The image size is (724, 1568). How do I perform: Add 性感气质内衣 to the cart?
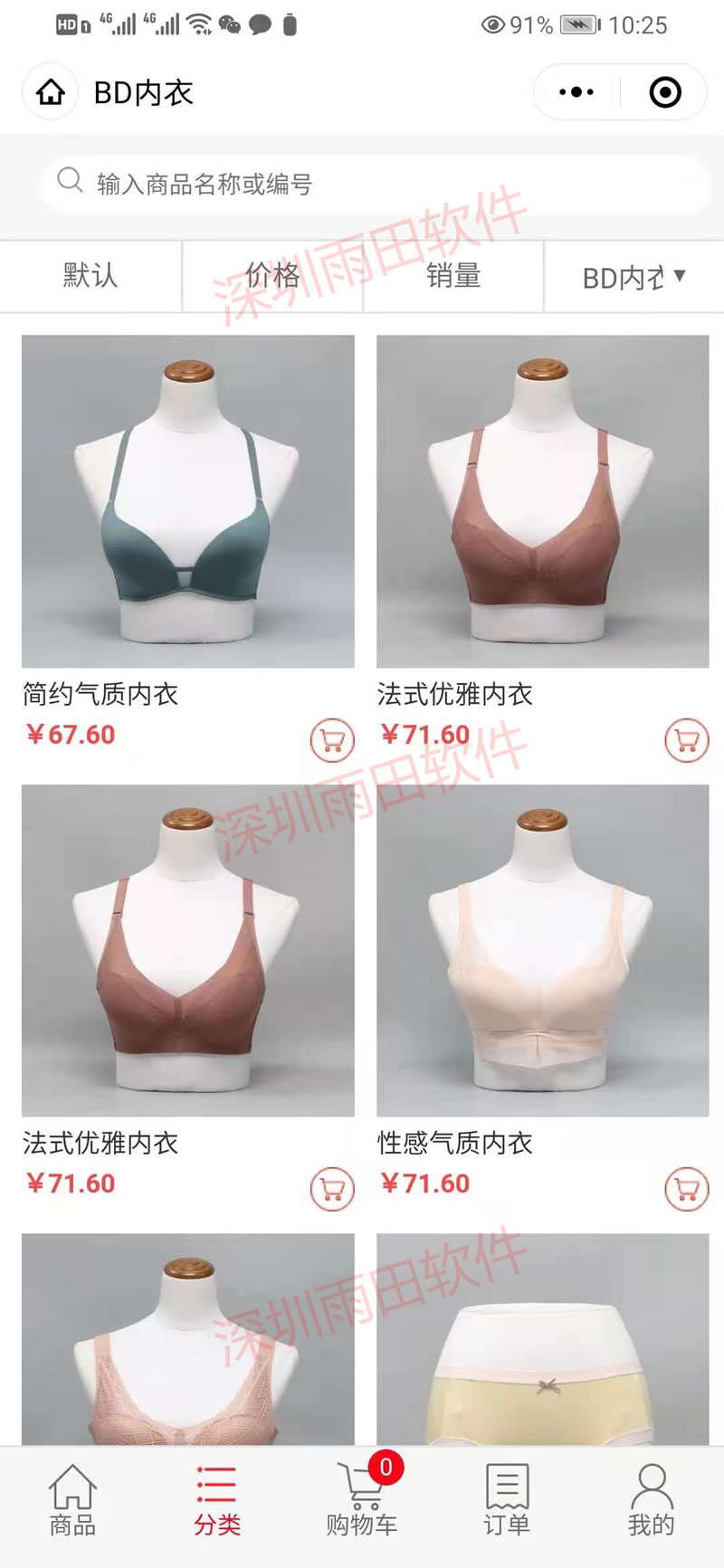click(x=687, y=1190)
